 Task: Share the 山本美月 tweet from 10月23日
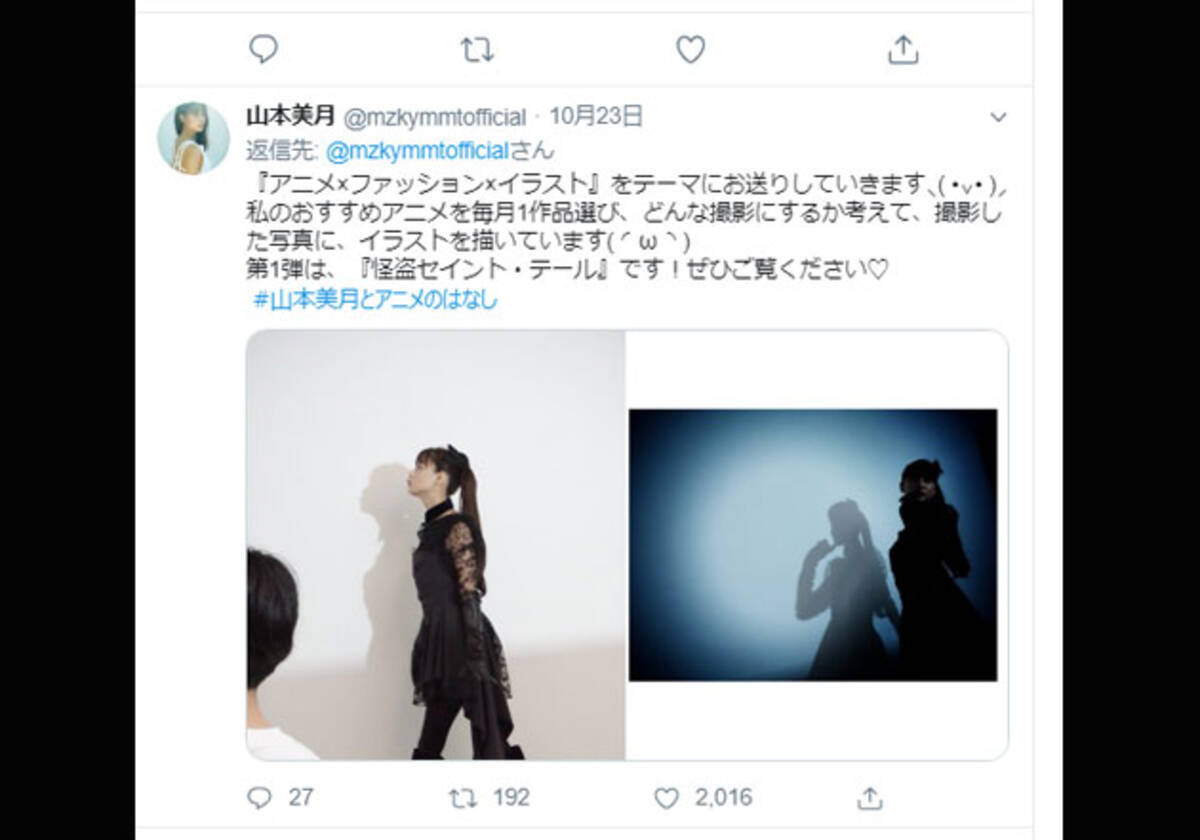(x=870, y=797)
